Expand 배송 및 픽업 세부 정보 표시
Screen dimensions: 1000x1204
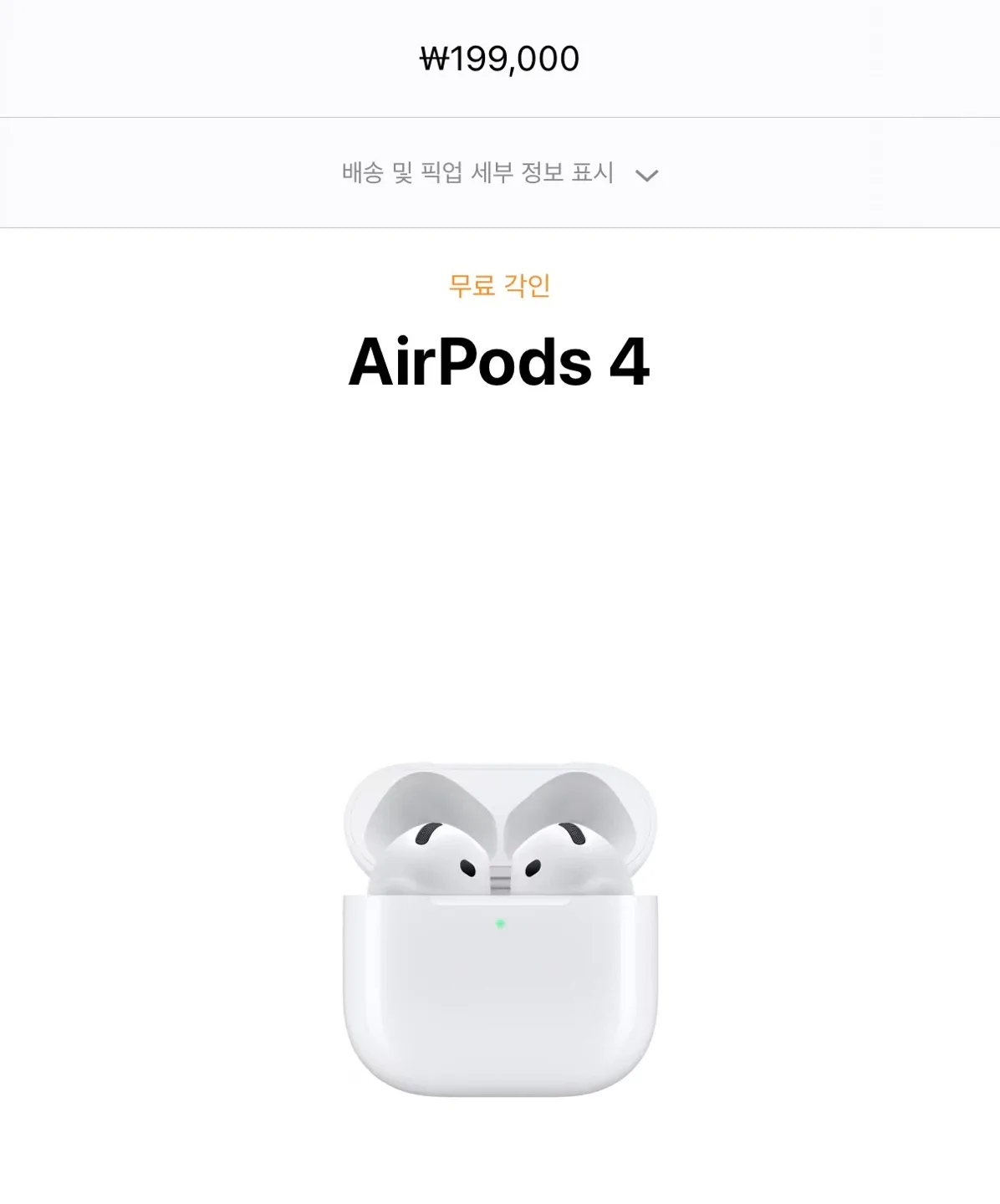pos(499,173)
